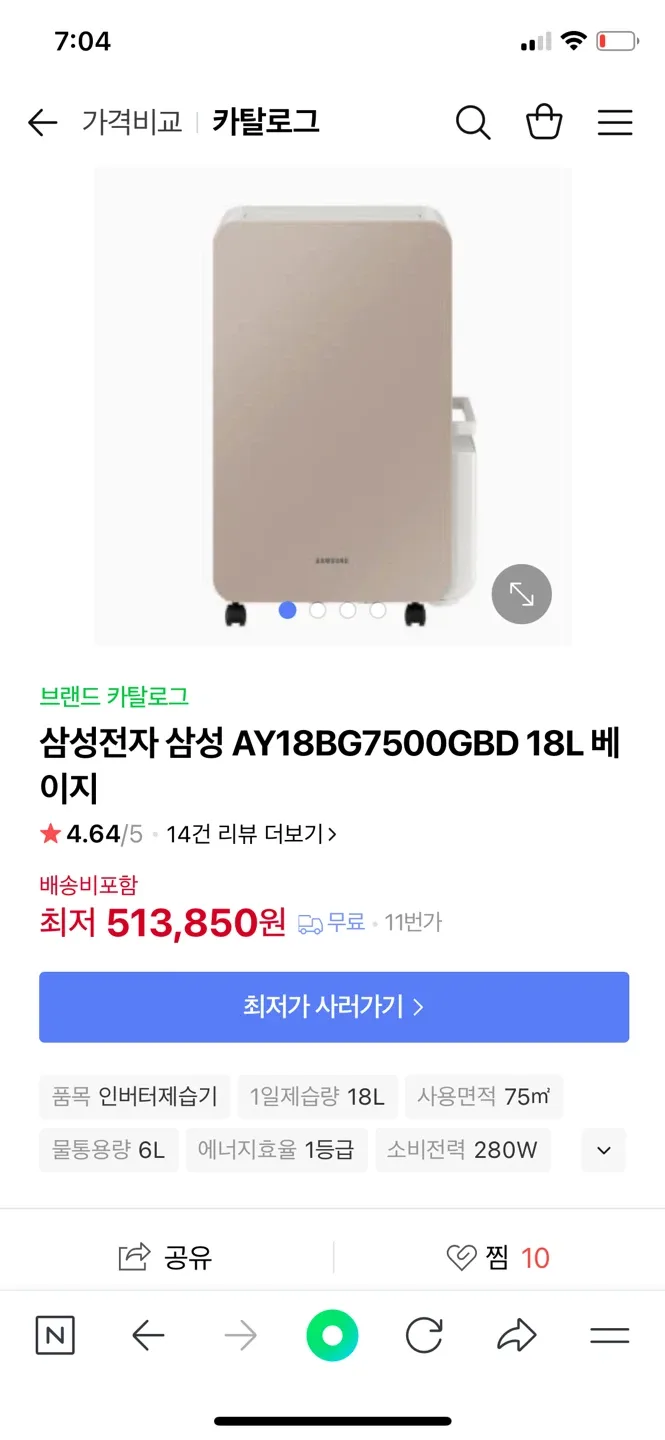The height and width of the screenshot is (1440, 665).
Task: Open the browser share arrow
Action: click(517, 1336)
